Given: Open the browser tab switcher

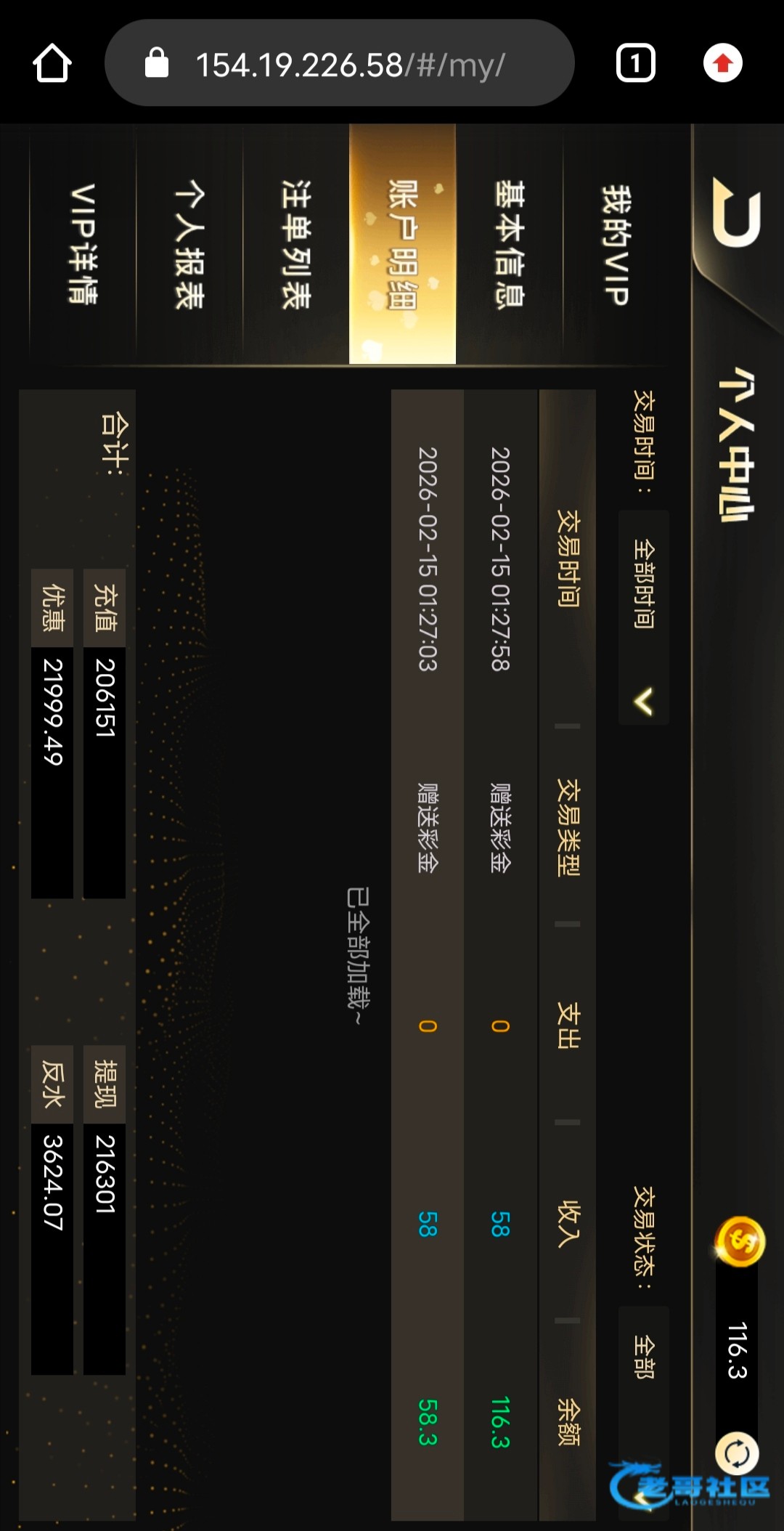Looking at the screenshot, I should click(635, 63).
